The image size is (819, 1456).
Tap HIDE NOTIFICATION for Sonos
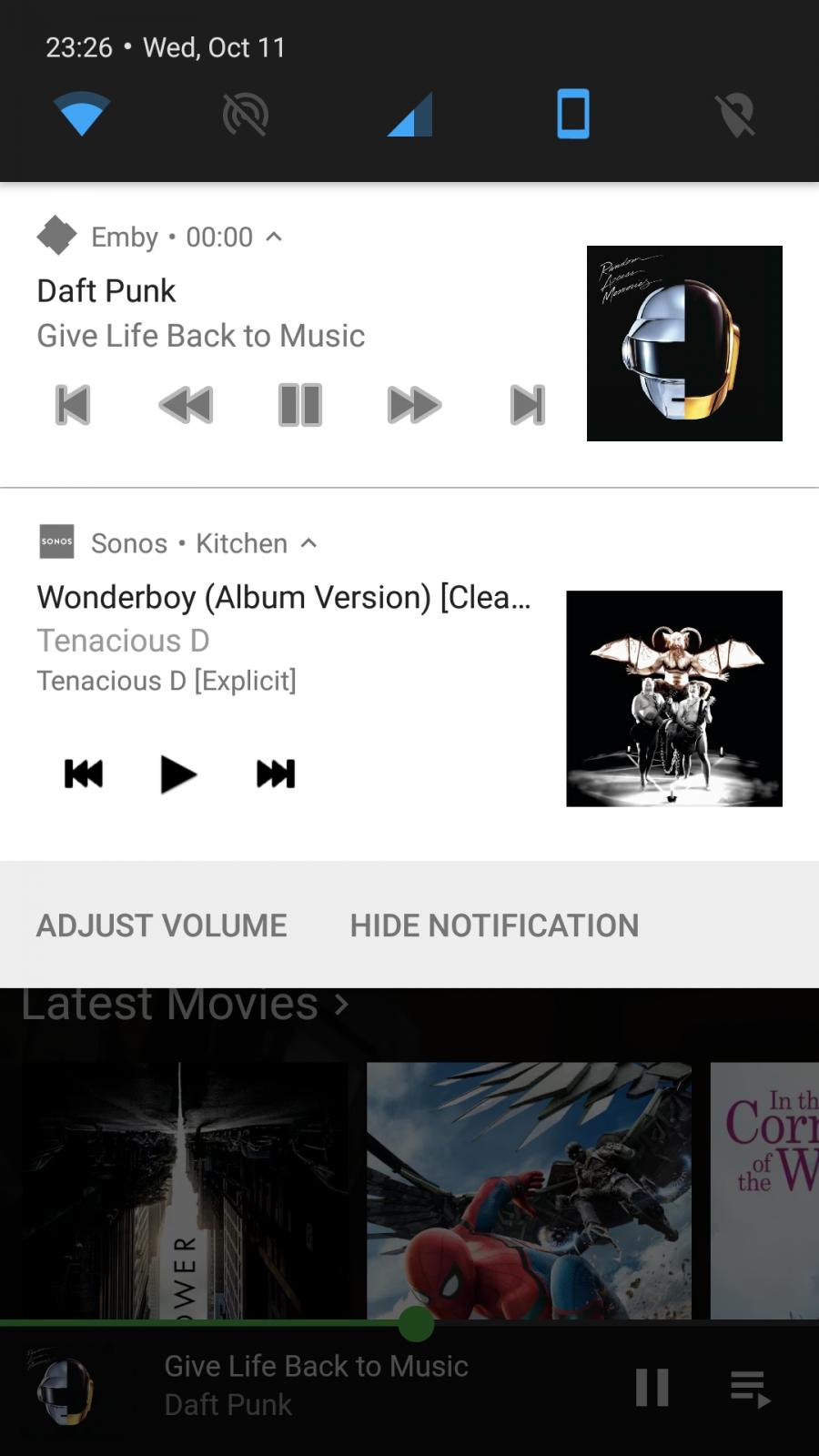494,925
